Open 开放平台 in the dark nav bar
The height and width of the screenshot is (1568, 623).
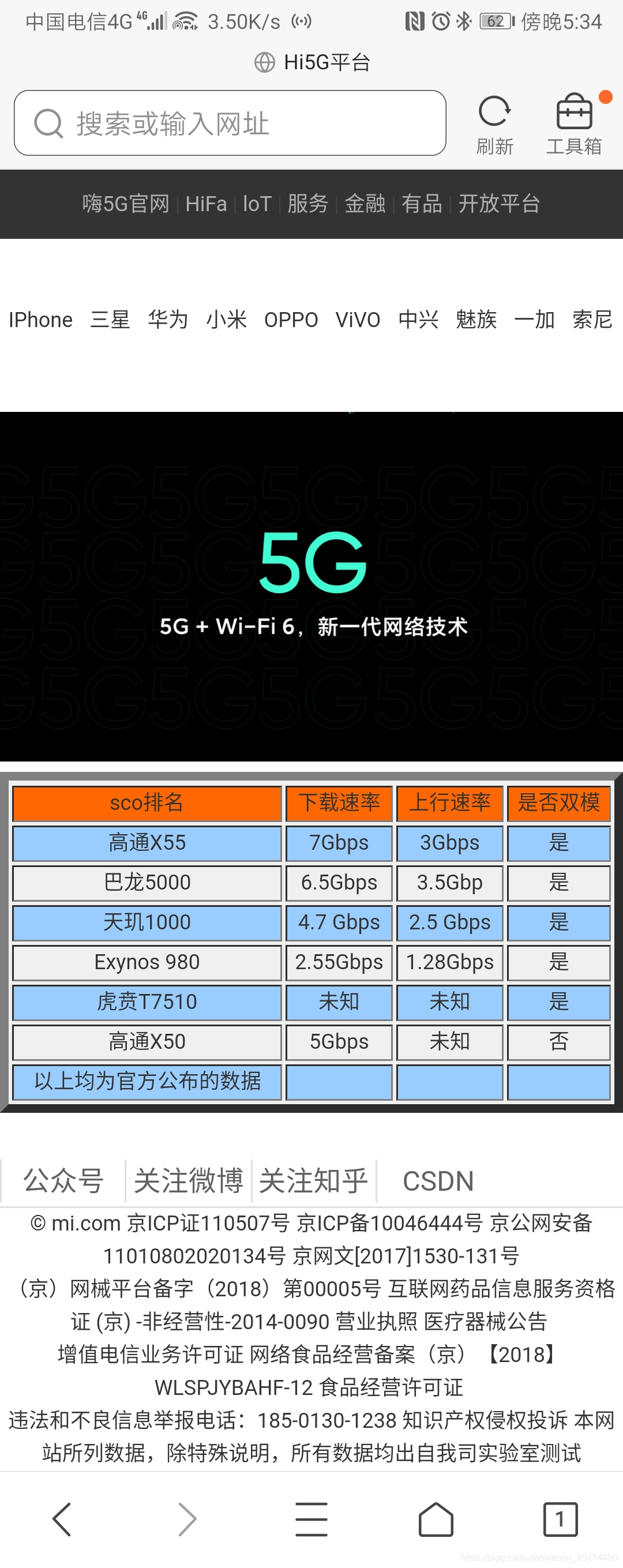(499, 203)
